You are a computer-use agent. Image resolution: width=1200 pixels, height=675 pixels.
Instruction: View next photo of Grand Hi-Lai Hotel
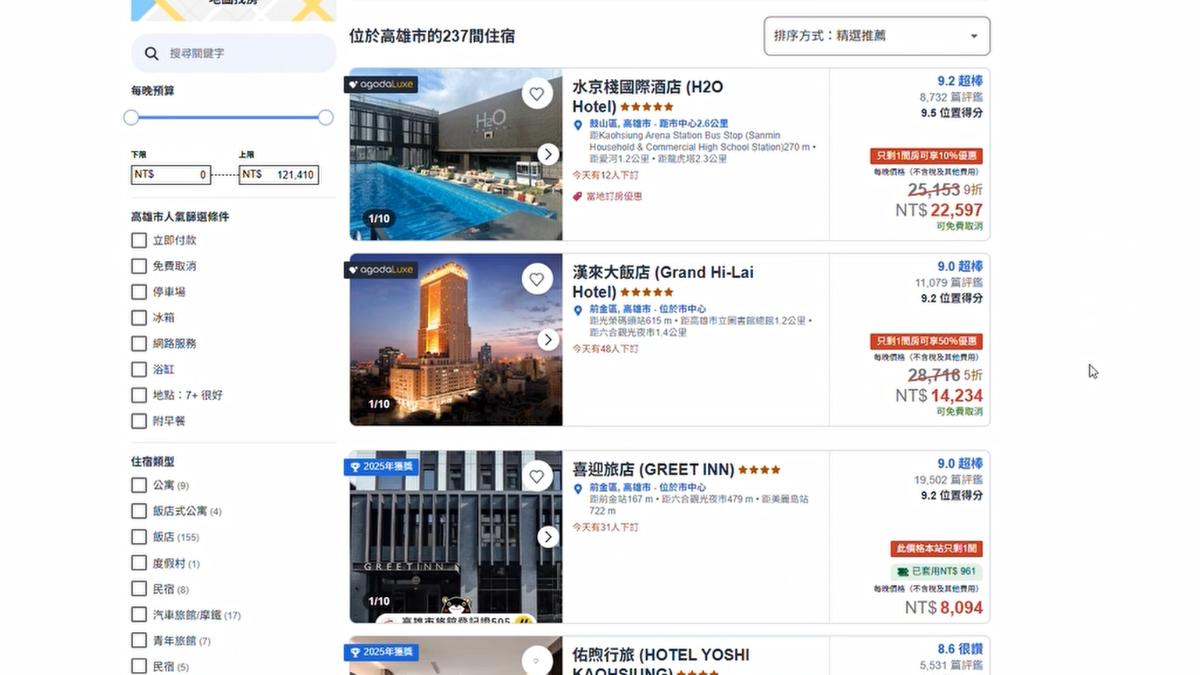[x=548, y=339]
